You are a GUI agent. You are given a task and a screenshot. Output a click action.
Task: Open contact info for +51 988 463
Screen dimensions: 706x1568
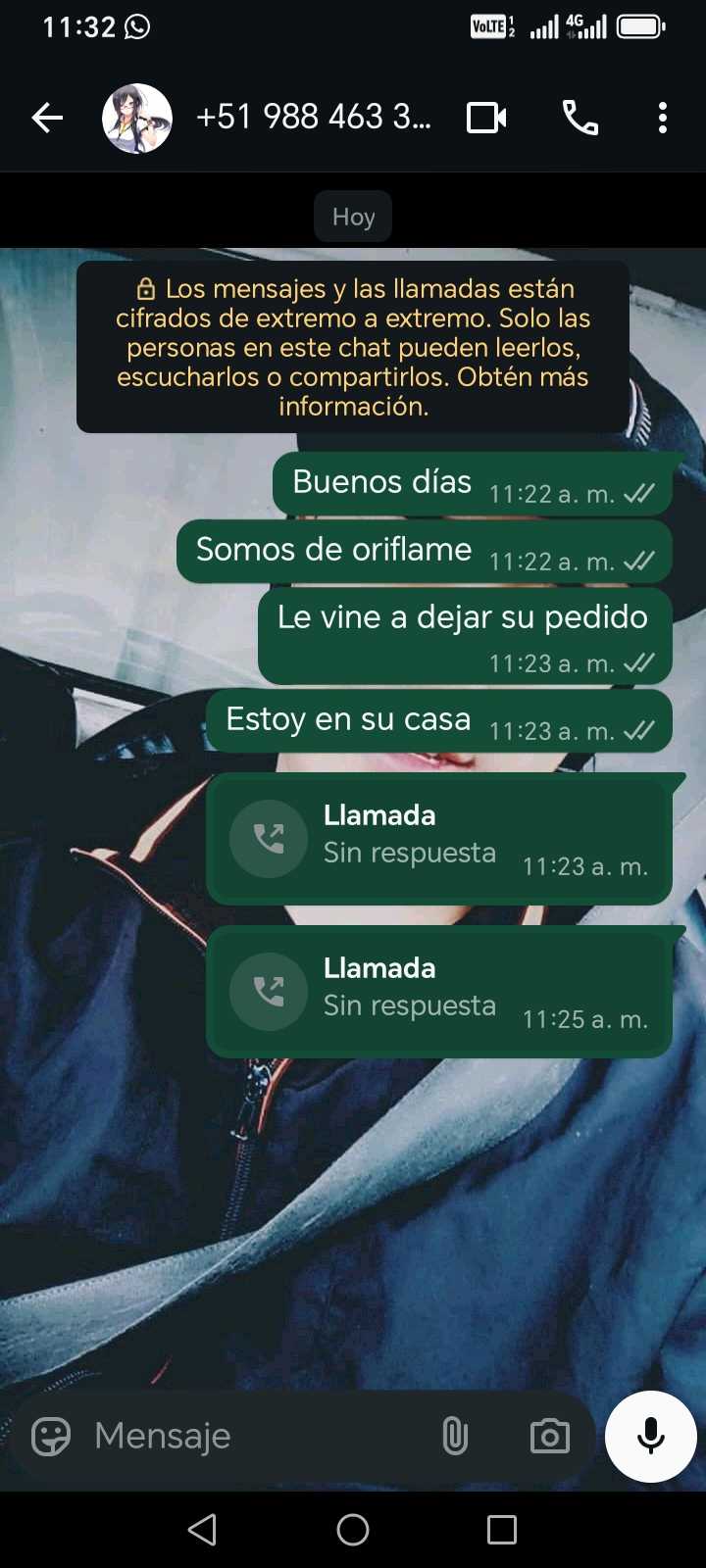[314, 118]
